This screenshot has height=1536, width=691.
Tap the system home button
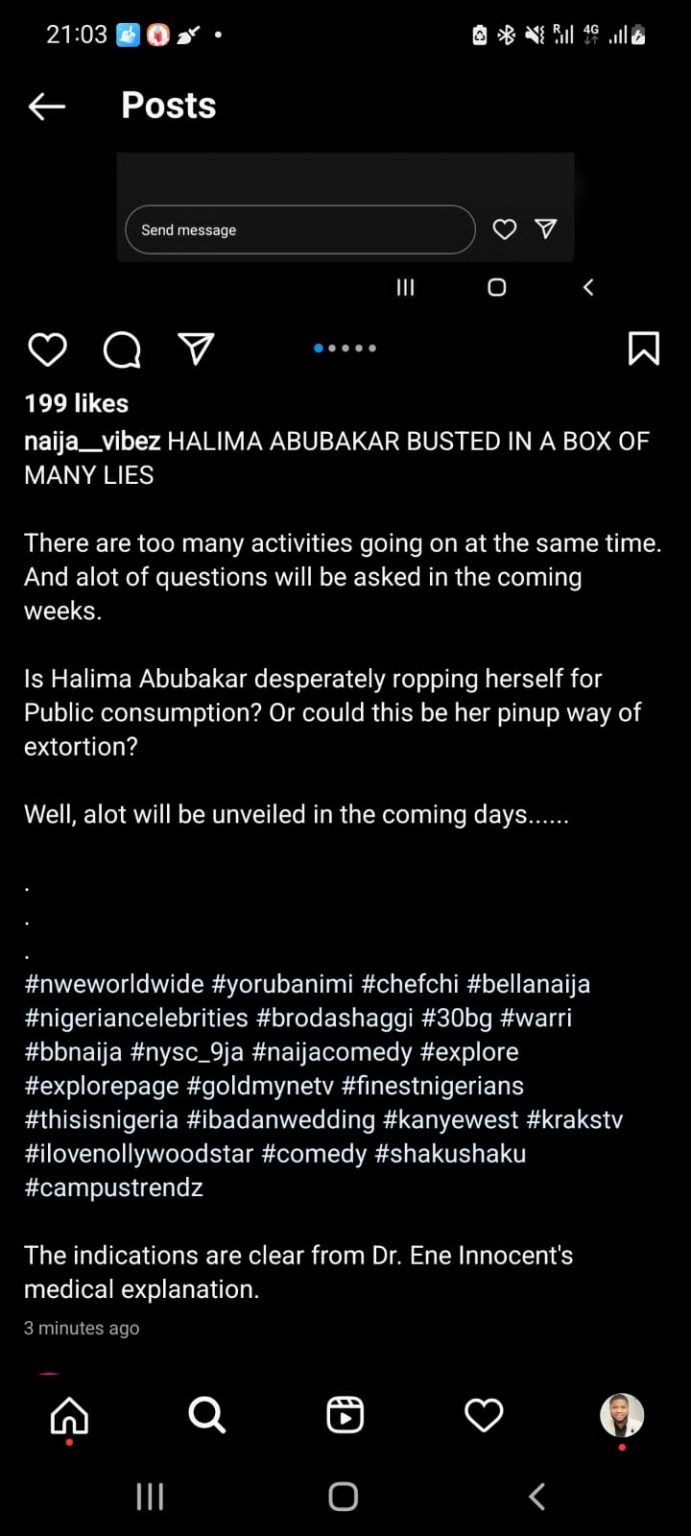coord(343,1496)
